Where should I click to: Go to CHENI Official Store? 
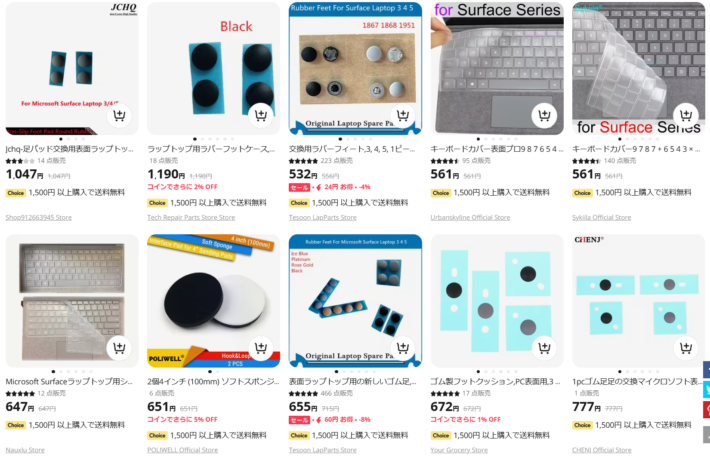[601, 450]
